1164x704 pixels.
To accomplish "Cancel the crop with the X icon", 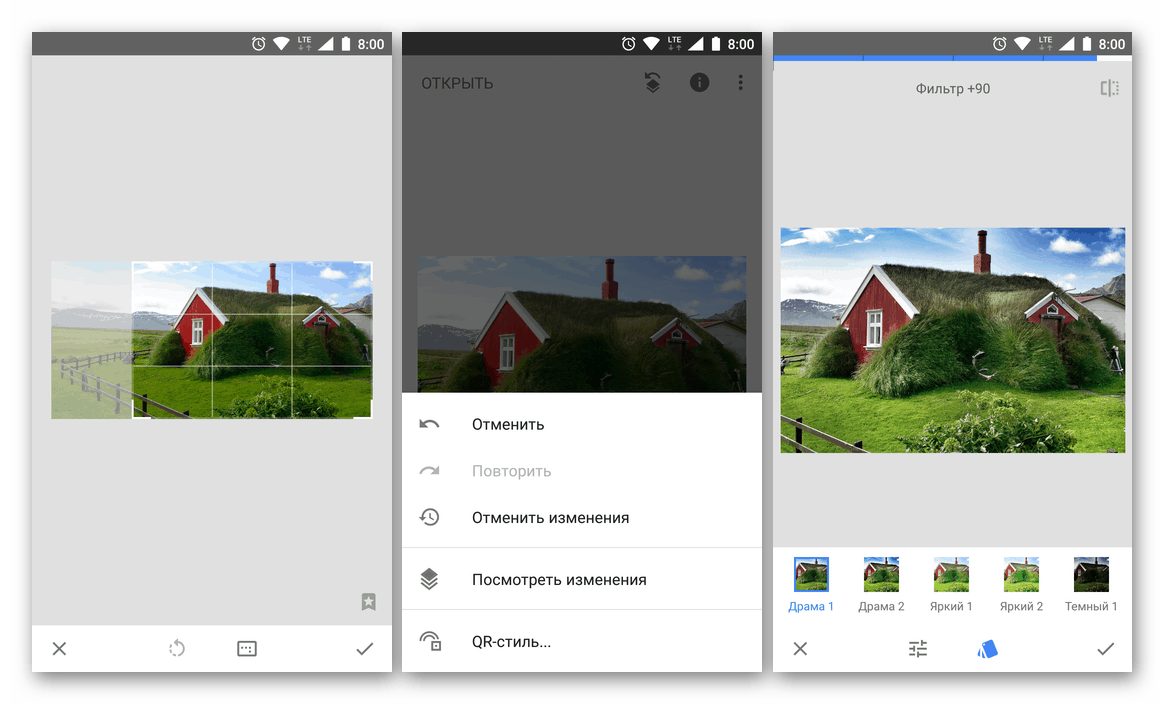I will [59, 649].
